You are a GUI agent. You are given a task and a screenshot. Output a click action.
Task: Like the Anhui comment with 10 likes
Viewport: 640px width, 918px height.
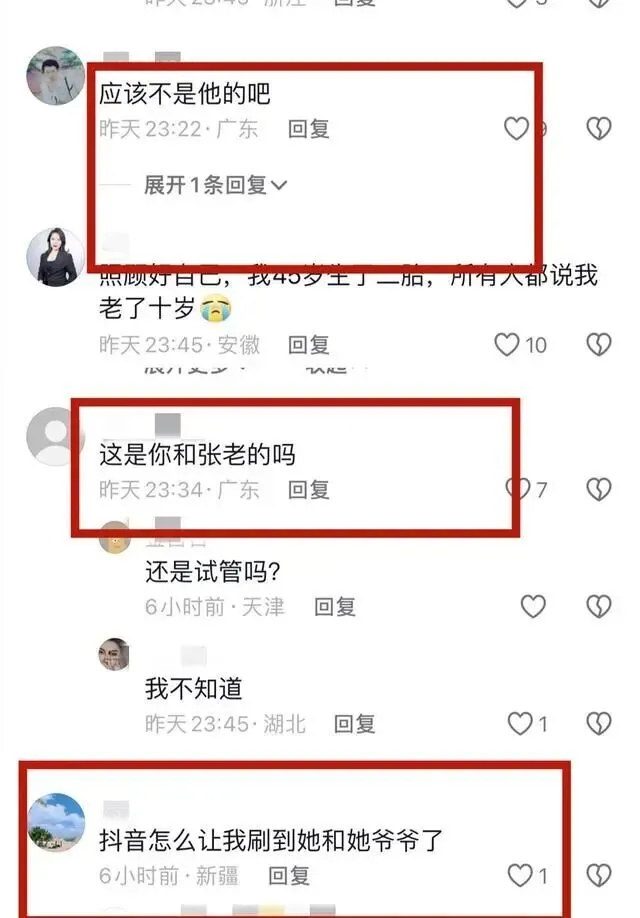pos(508,345)
